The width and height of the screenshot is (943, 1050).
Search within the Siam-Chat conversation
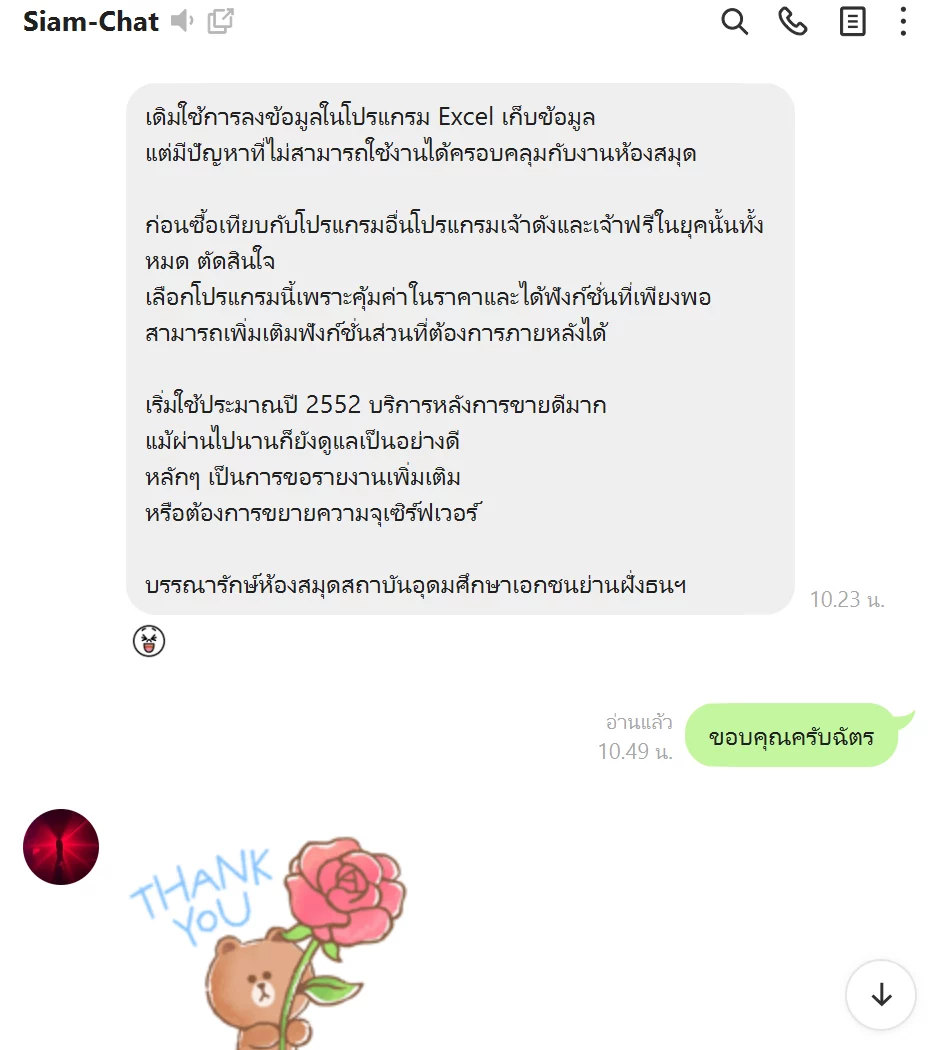point(735,22)
